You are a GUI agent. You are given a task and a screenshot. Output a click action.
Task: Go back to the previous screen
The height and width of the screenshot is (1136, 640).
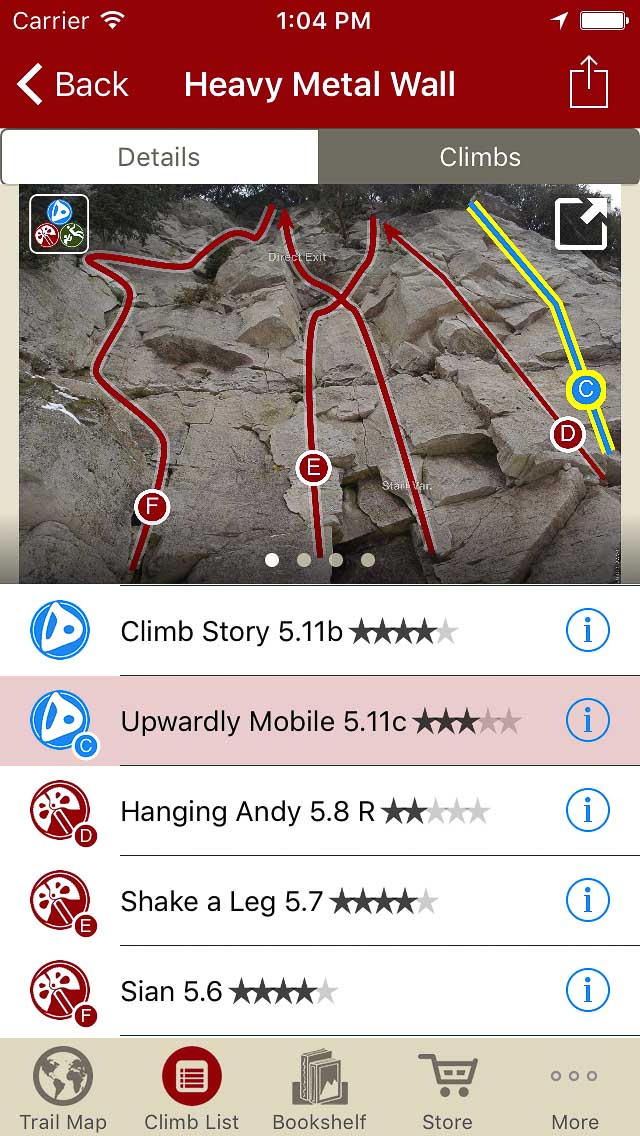(x=73, y=85)
